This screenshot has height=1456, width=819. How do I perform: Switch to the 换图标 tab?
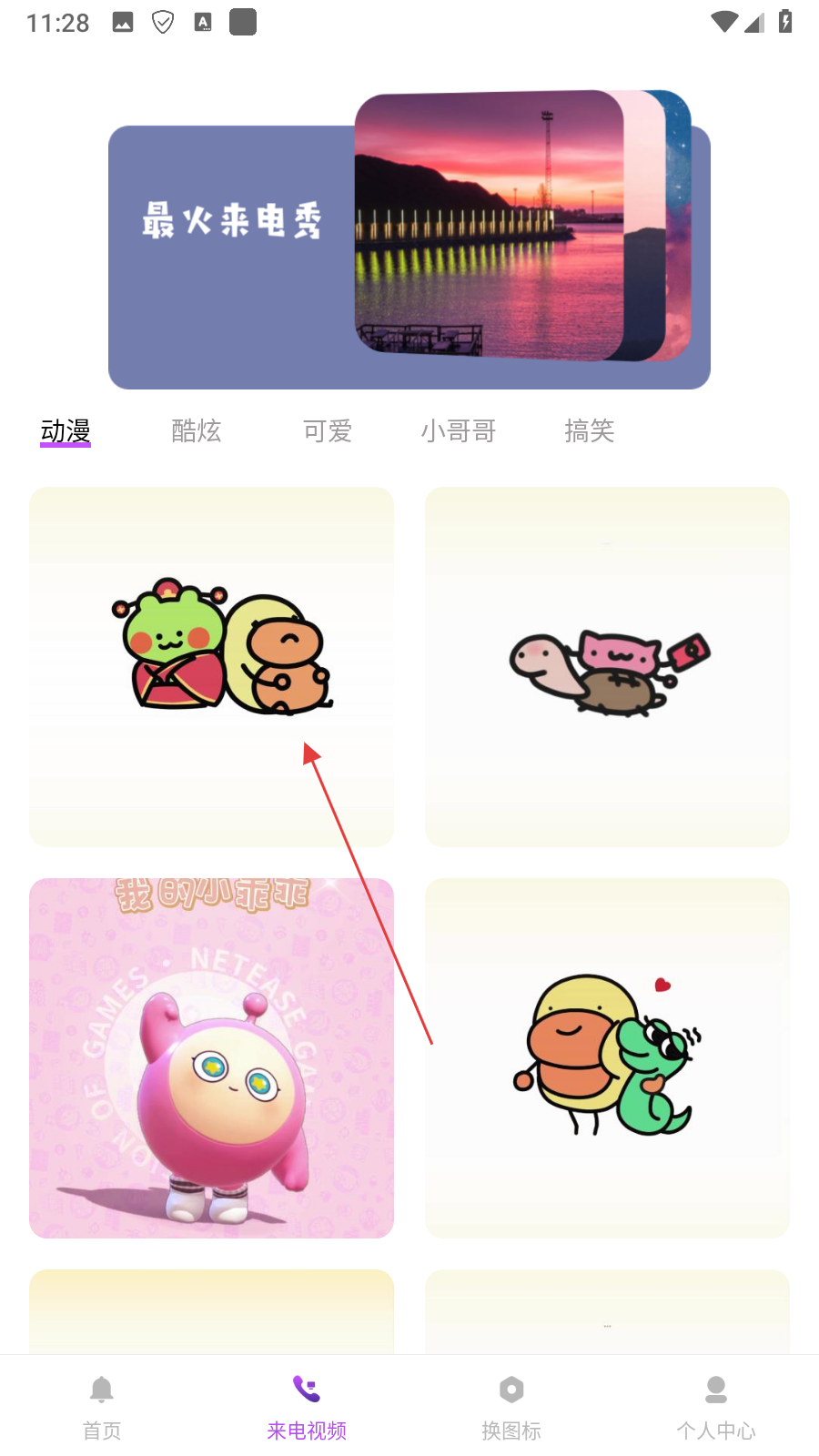coord(511,1406)
